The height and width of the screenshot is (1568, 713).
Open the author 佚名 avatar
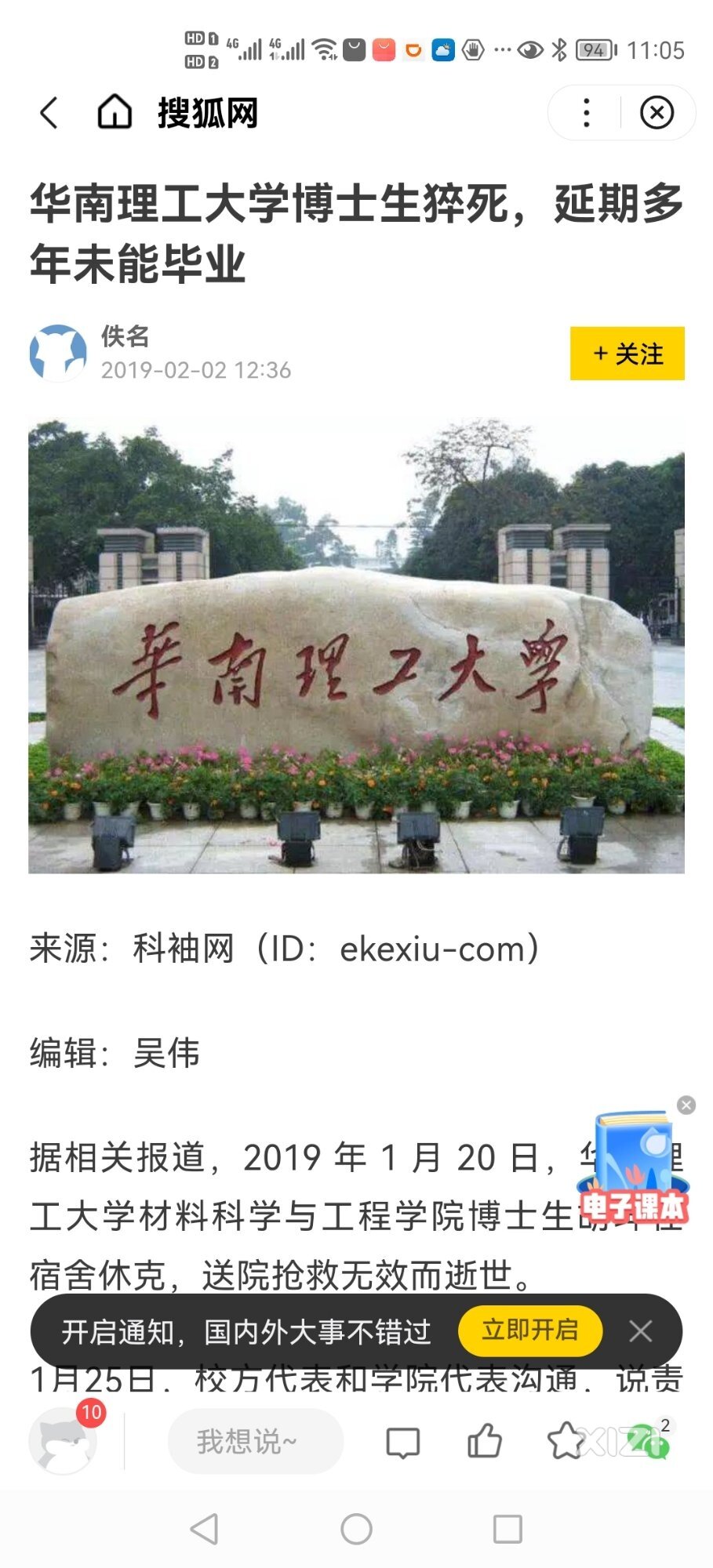point(58,354)
